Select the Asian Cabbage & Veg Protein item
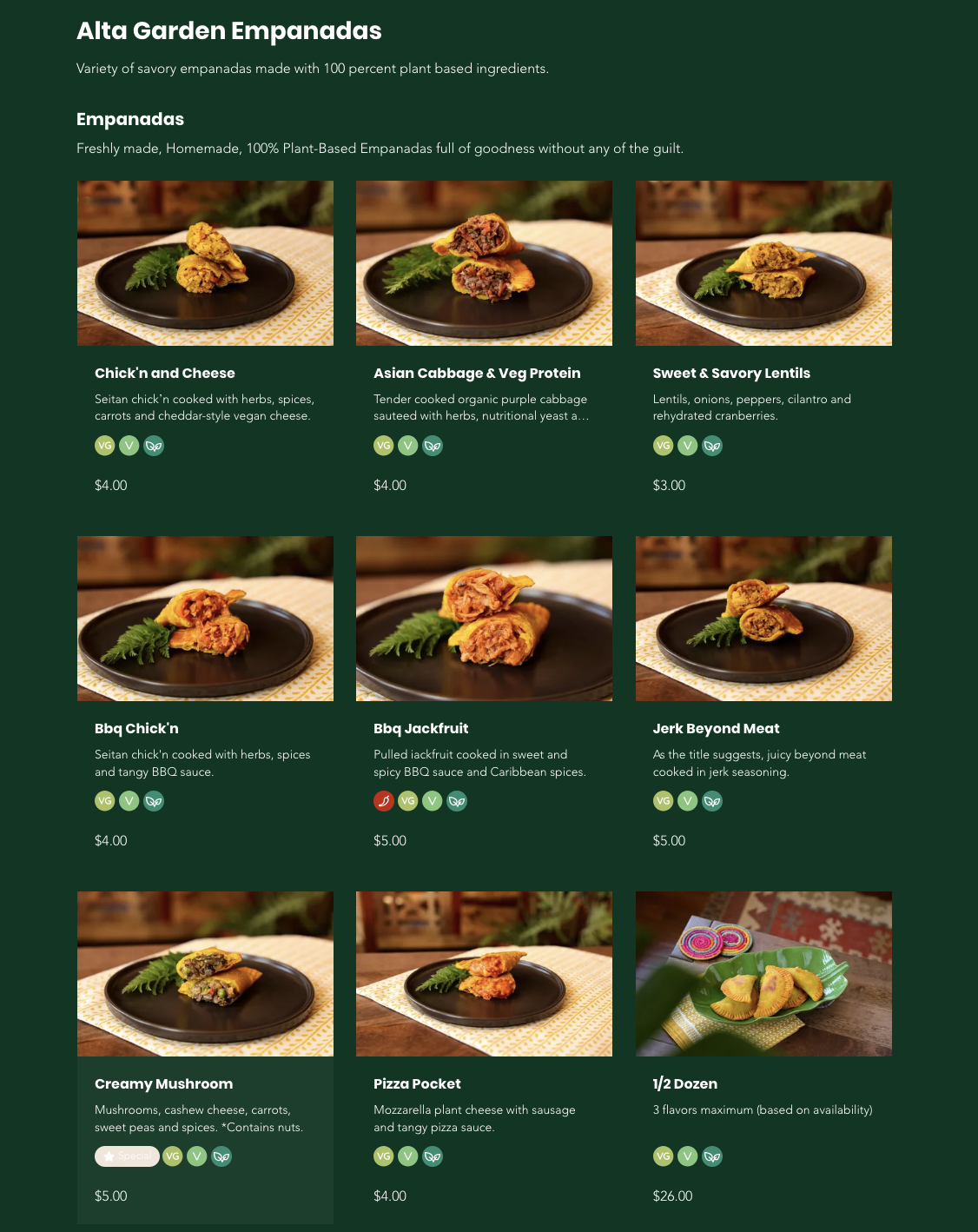Image resolution: width=978 pixels, height=1232 pixels. [x=484, y=347]
